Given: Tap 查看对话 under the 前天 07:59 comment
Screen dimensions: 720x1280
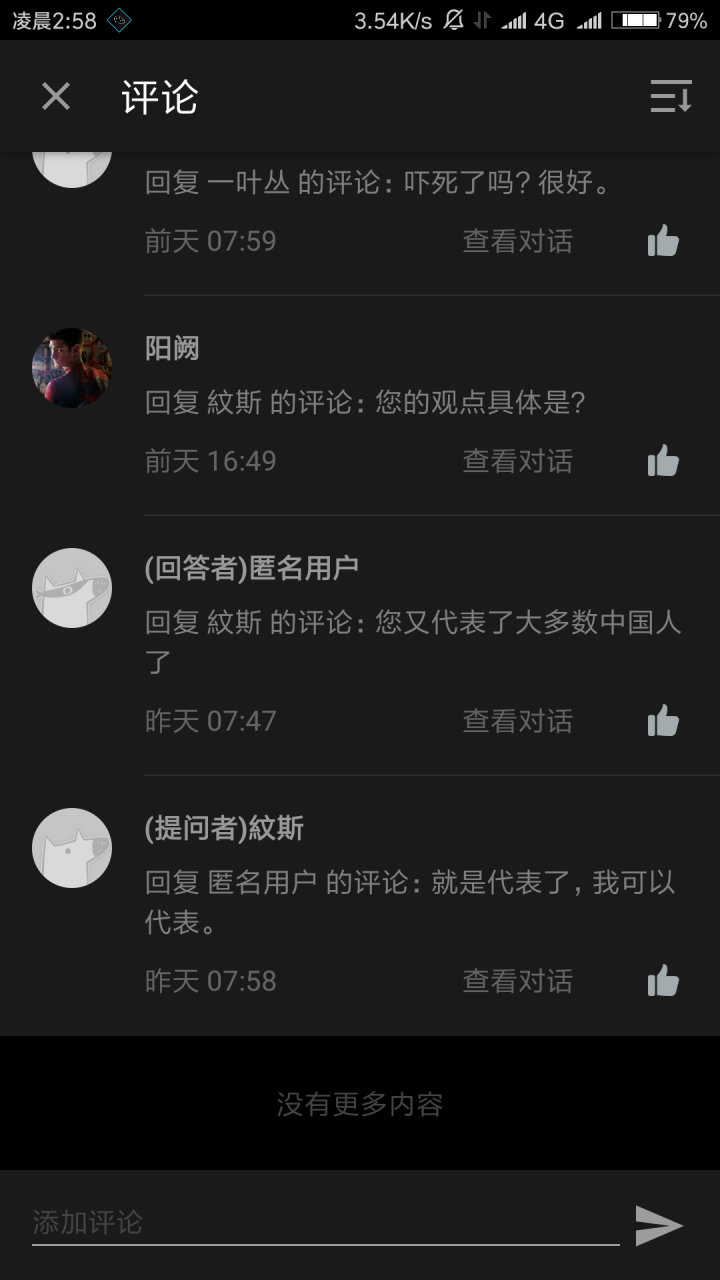Looking at the screenshot, I should pyautogui.click(x=517, y=241).
